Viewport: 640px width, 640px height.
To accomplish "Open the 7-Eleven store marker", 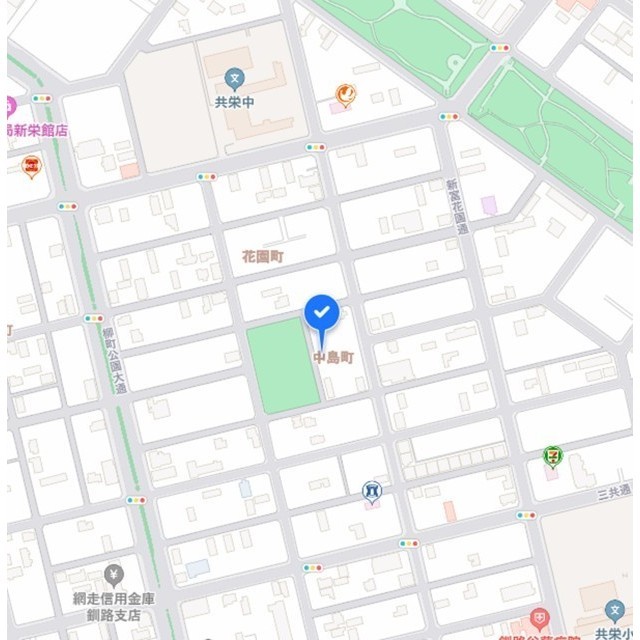I will point(552,457).
